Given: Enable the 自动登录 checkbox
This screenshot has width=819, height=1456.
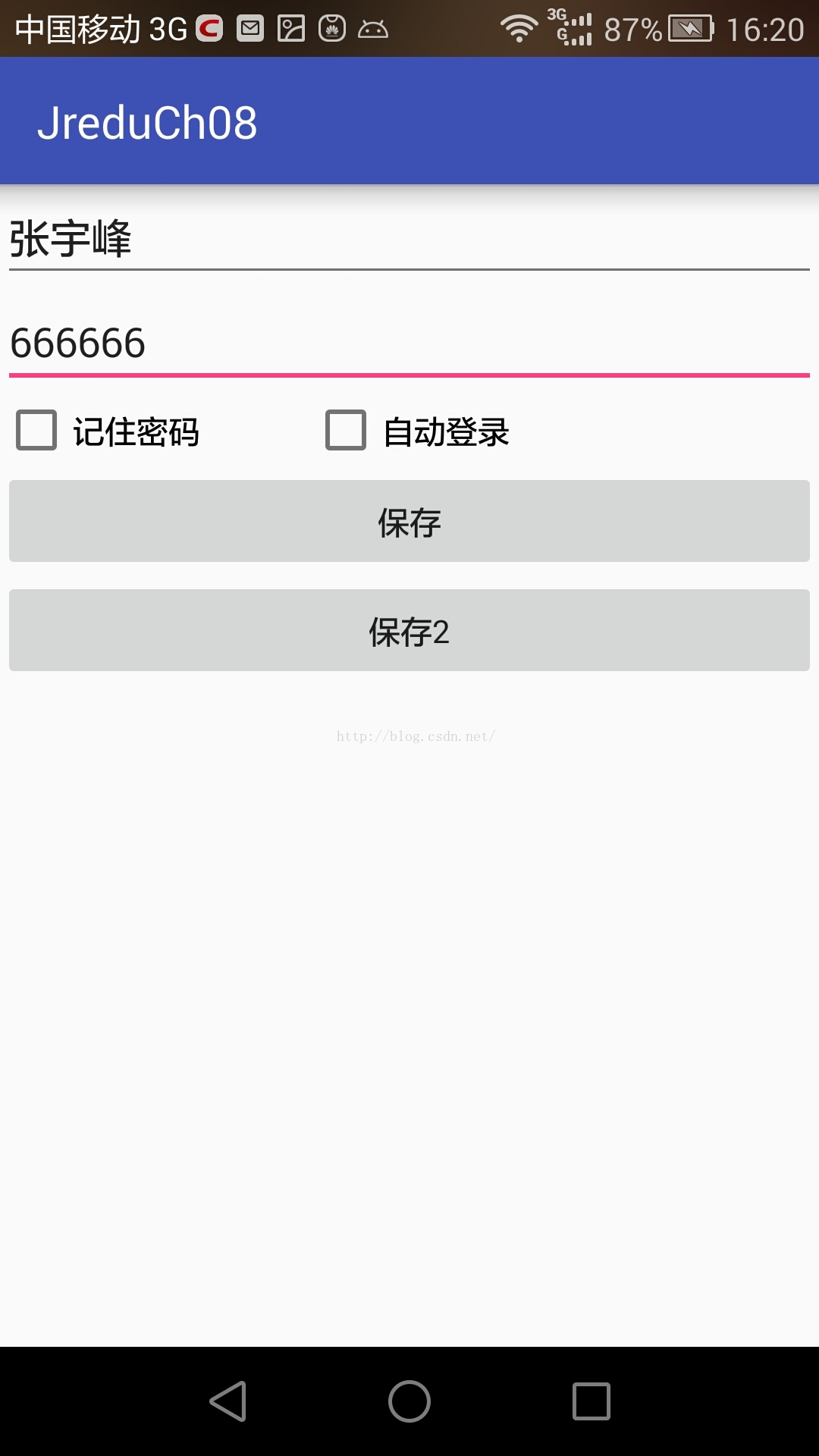Looking at the screenshot, I should (x=346, y=431).
